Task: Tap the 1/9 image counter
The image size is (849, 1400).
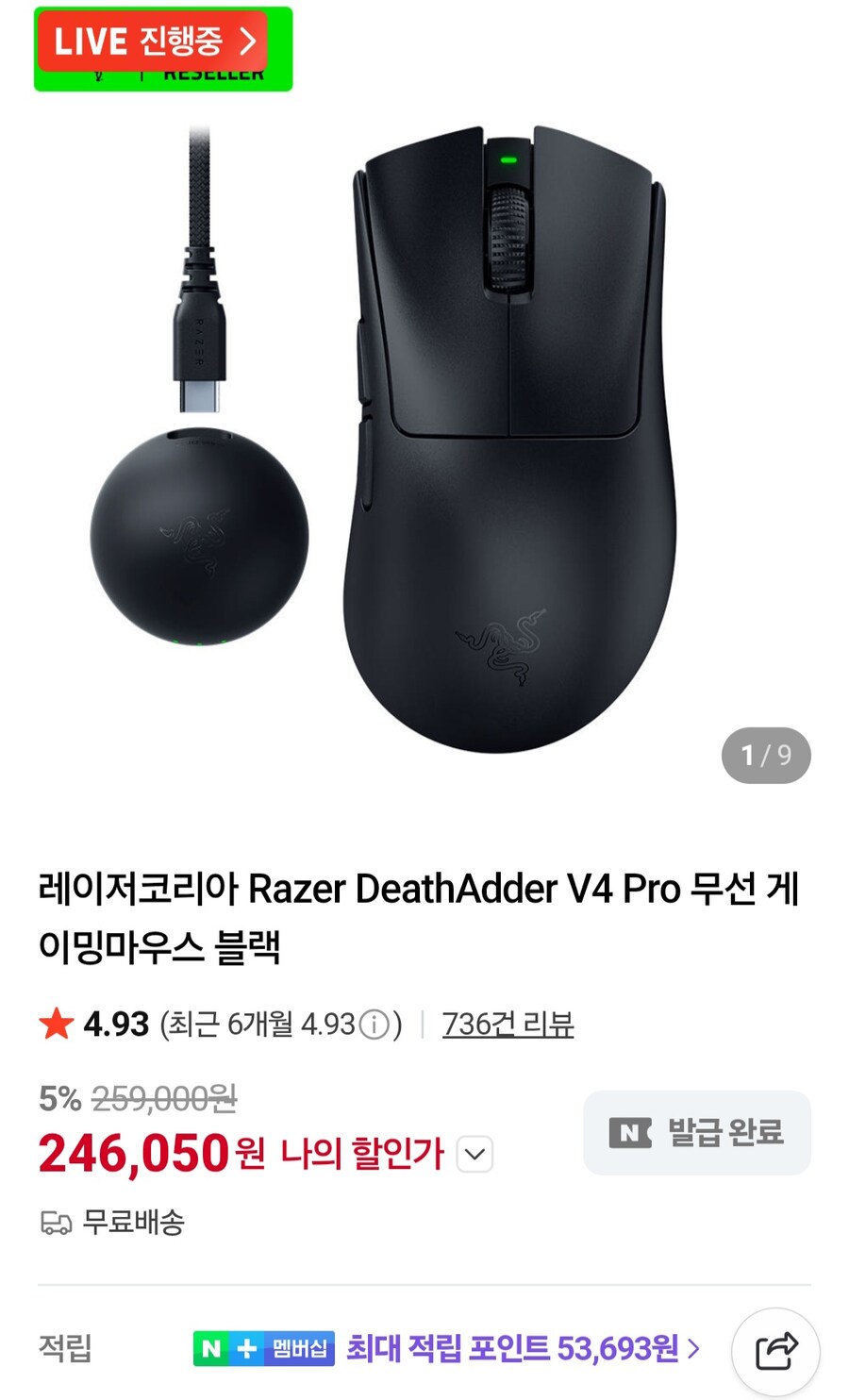Action: (x=765, y=755)
